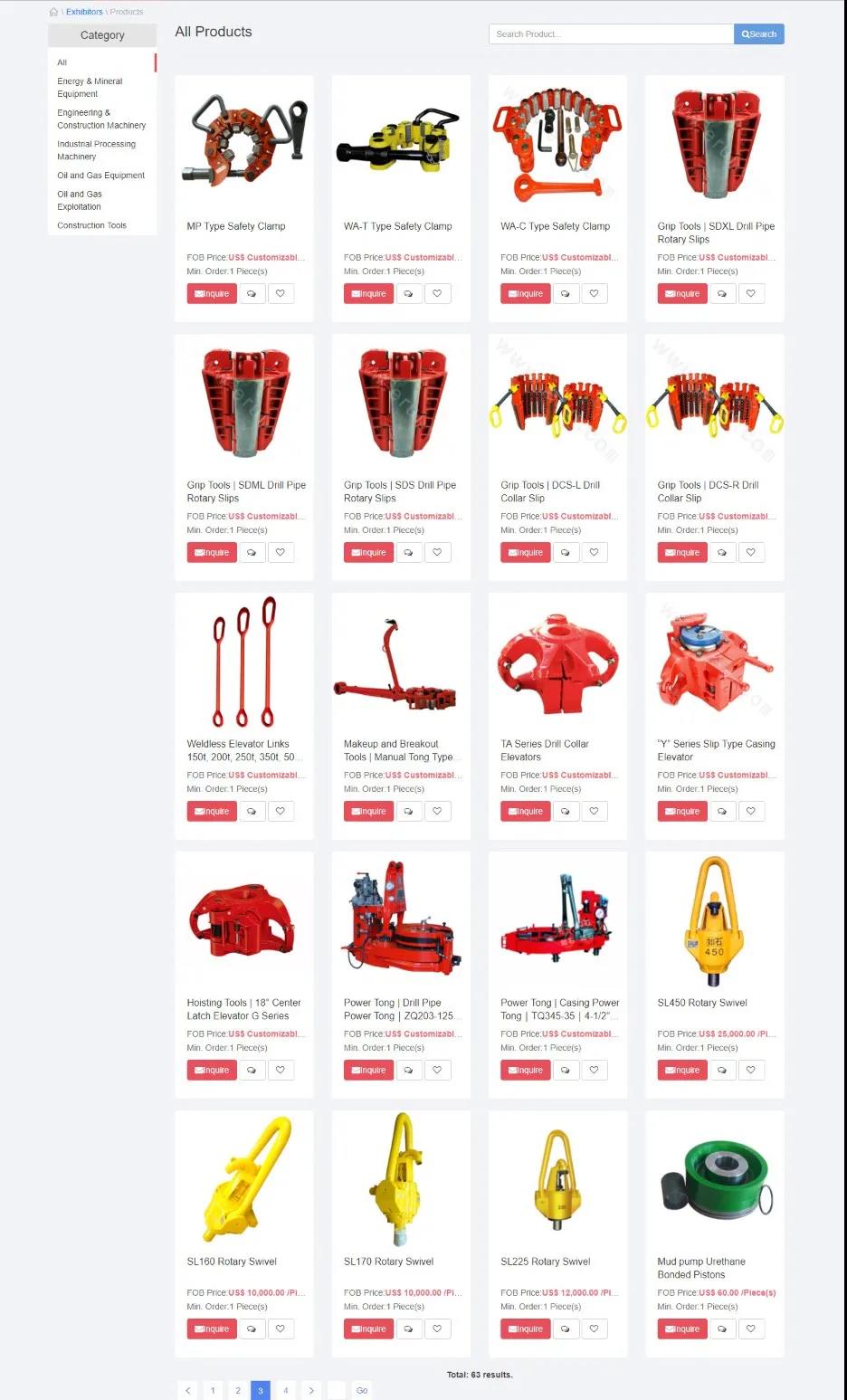The image size is (847, 1400).
Task: Jump to the next results page
Action: tap(310, 1390)
